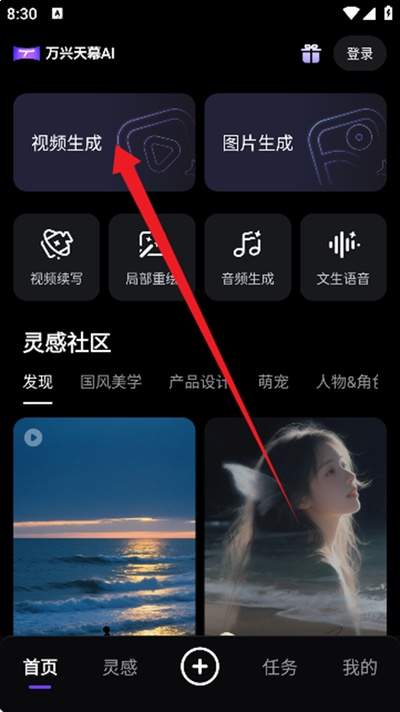Select the 视频续写 tool
Screen dimensions: 400x712
coord(56,257)
